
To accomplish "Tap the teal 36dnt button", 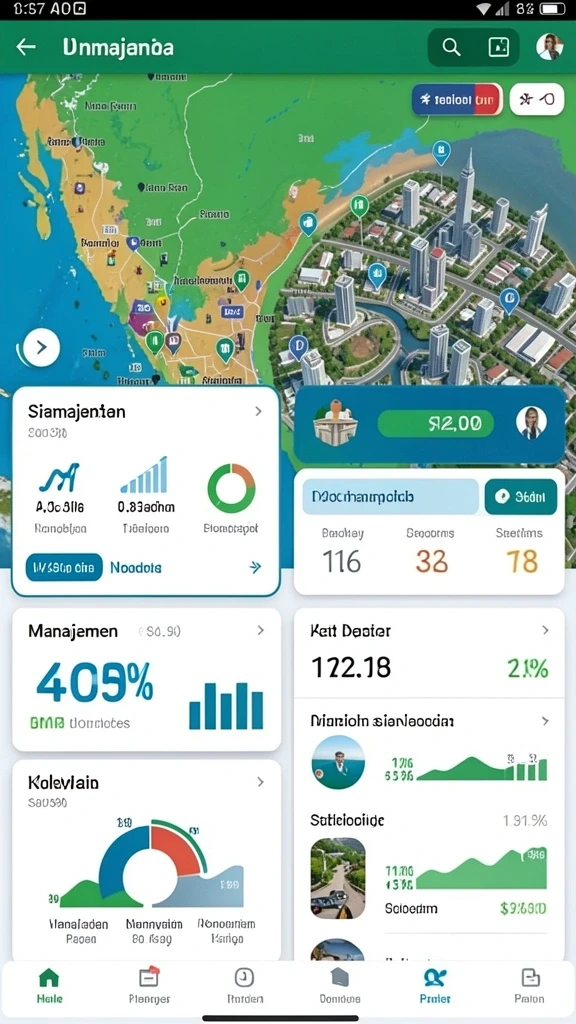I will [520, 496].
